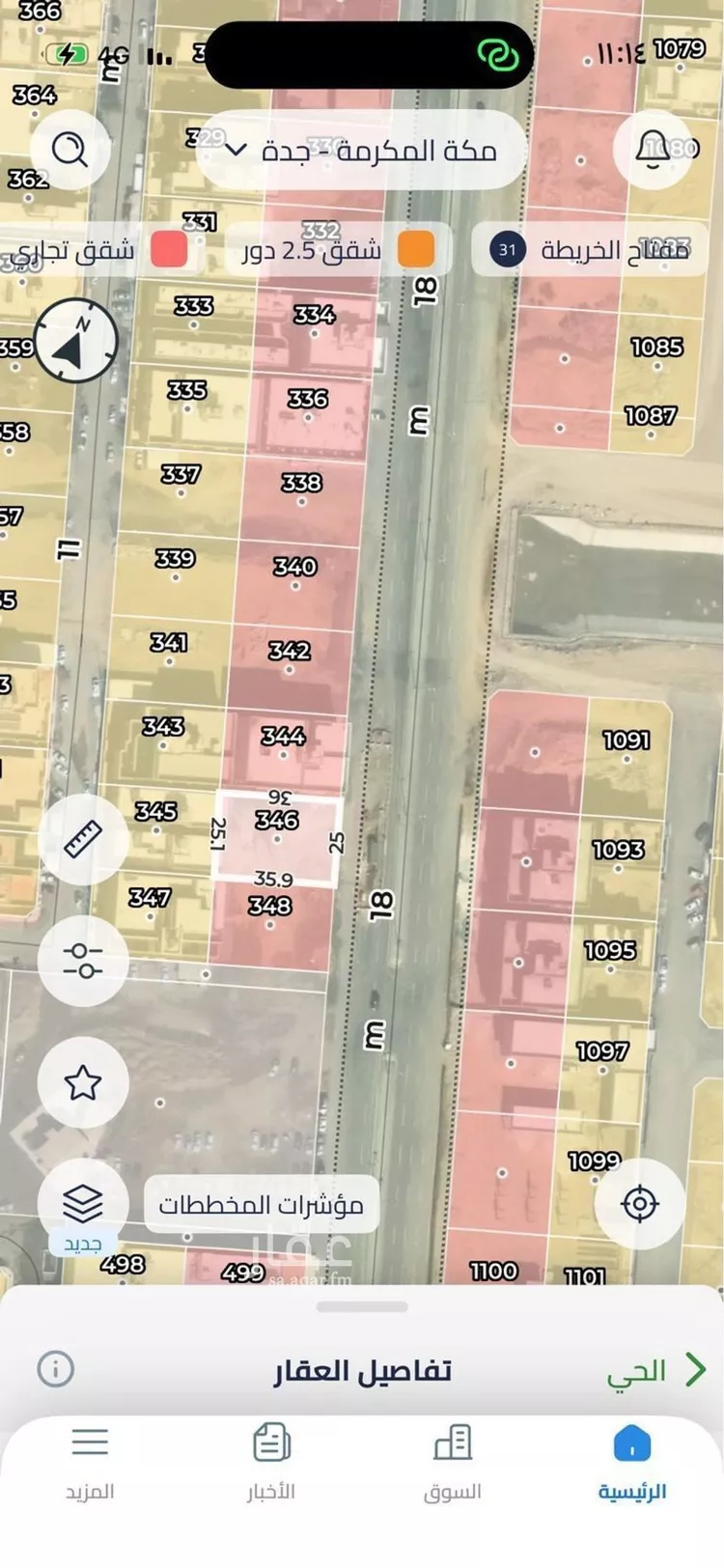Switch to the الأخبار tab
Viewport: 724px width, 1568px height.
pos(271,1463)
